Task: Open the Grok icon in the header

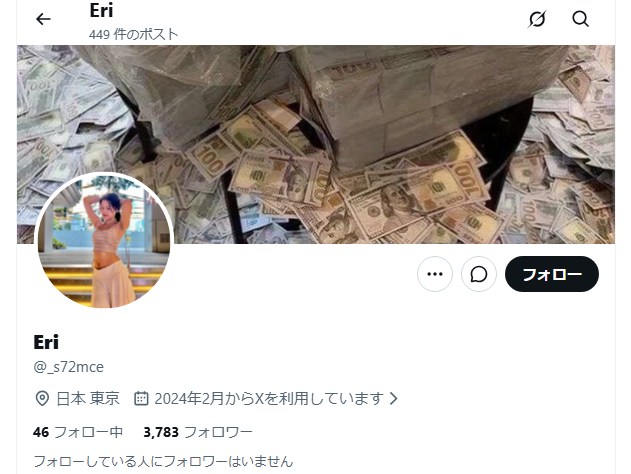Action: point(537,19)
